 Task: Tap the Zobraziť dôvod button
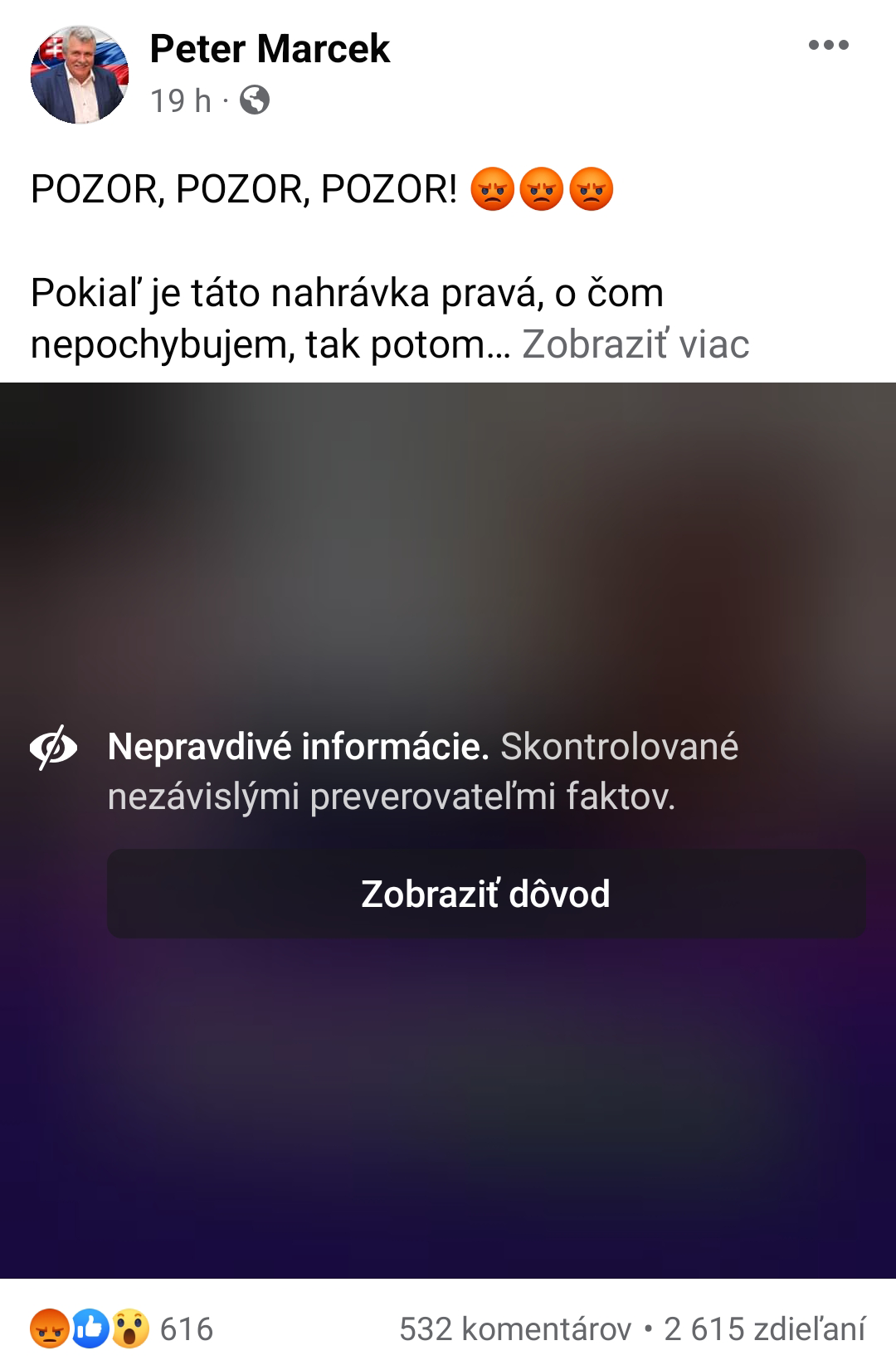[486, 894]
